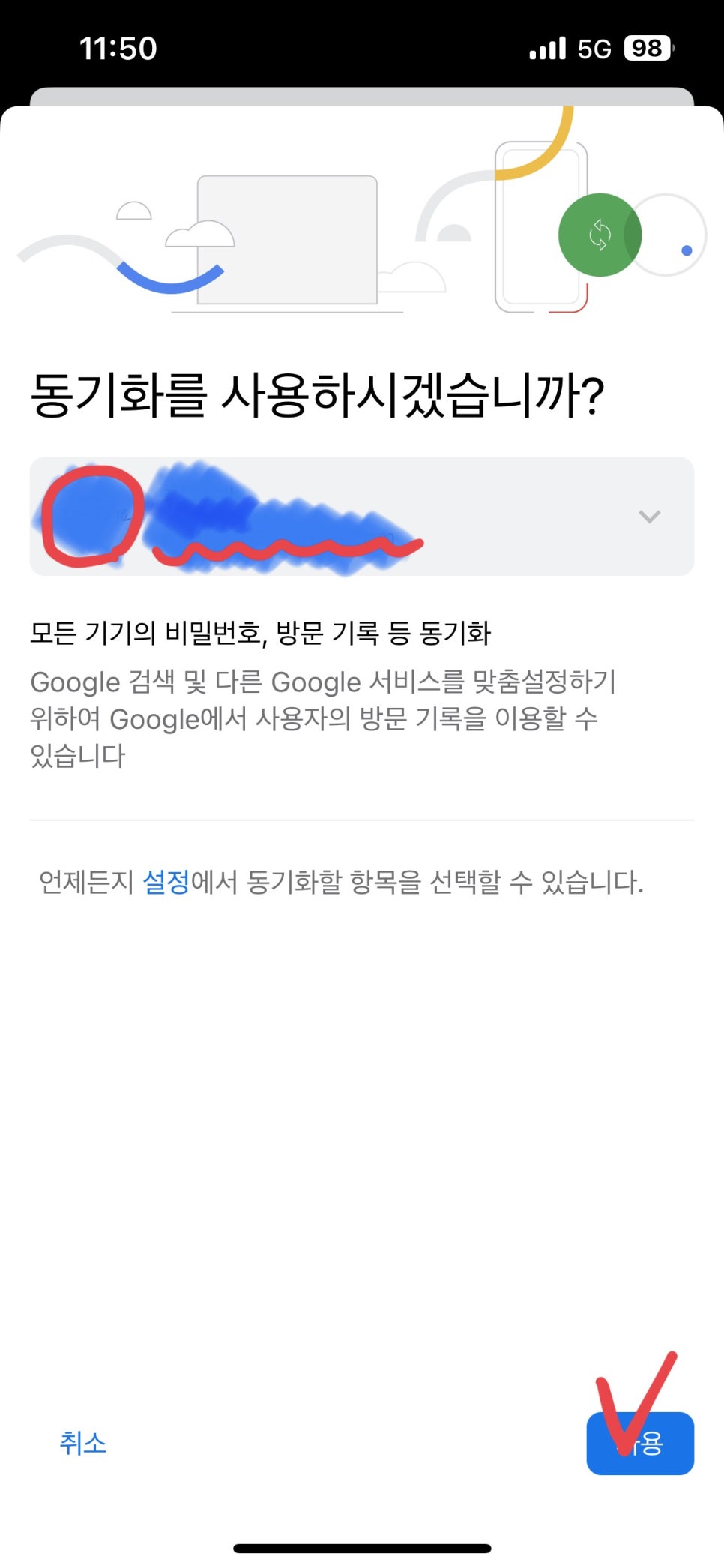Viewport: 724px width, 1568px height.
Task: Tap 취소 to cancel sync
Action: [83, 1443]
